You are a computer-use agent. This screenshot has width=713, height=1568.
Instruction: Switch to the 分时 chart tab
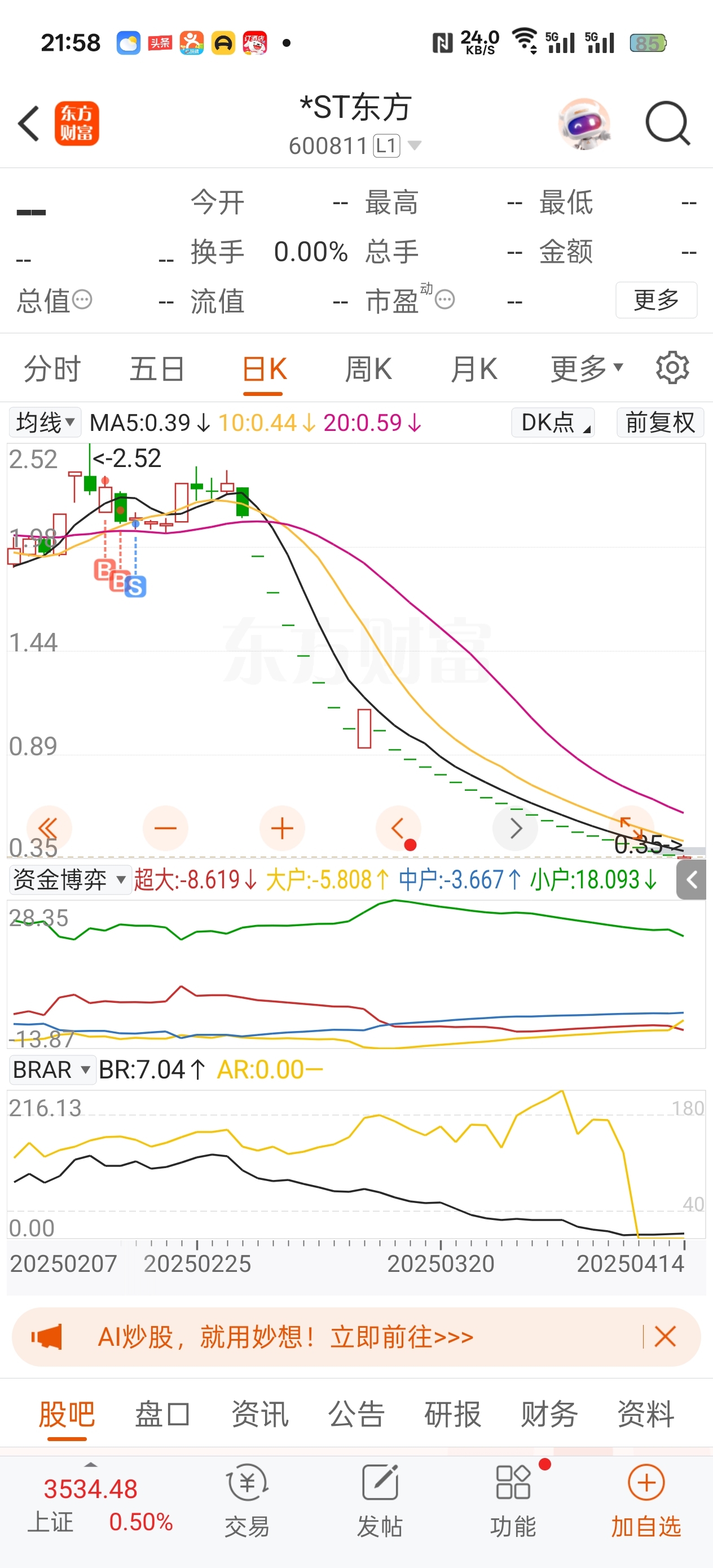(52, 369)
